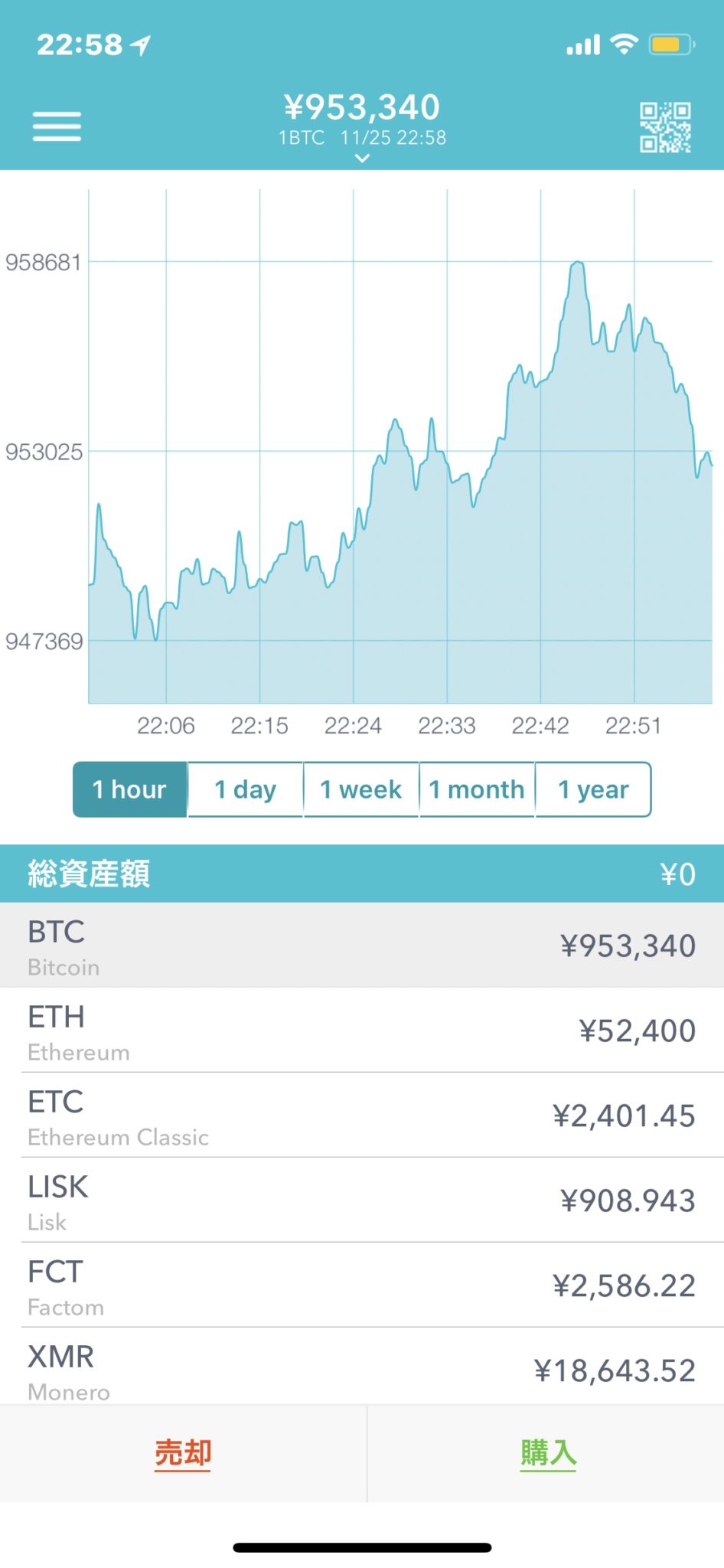Tap the 購入 buy button
Viewport: 724px width, 1568px height.
[548, 1452]
